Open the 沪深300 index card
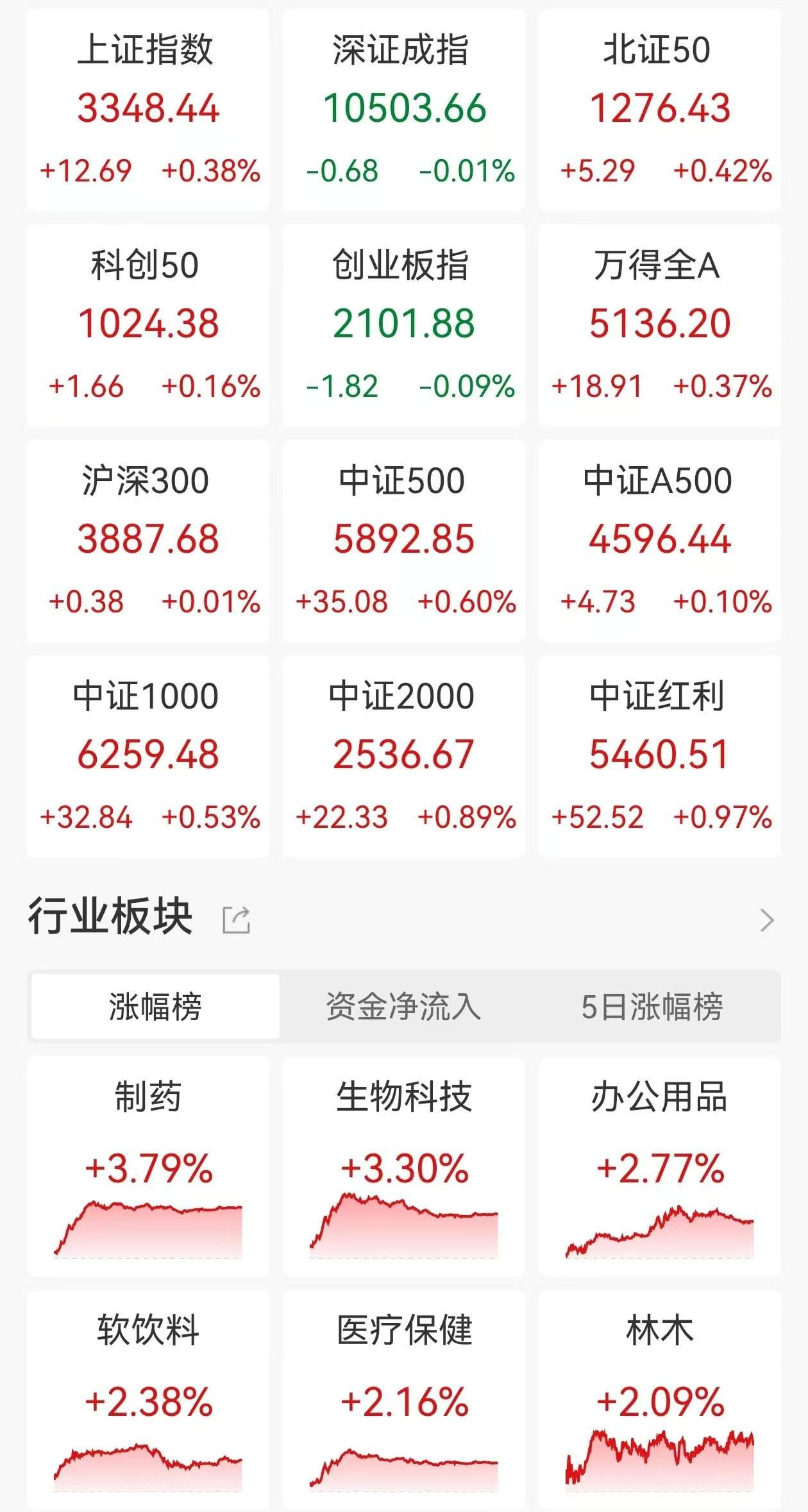 click(148, 540)
